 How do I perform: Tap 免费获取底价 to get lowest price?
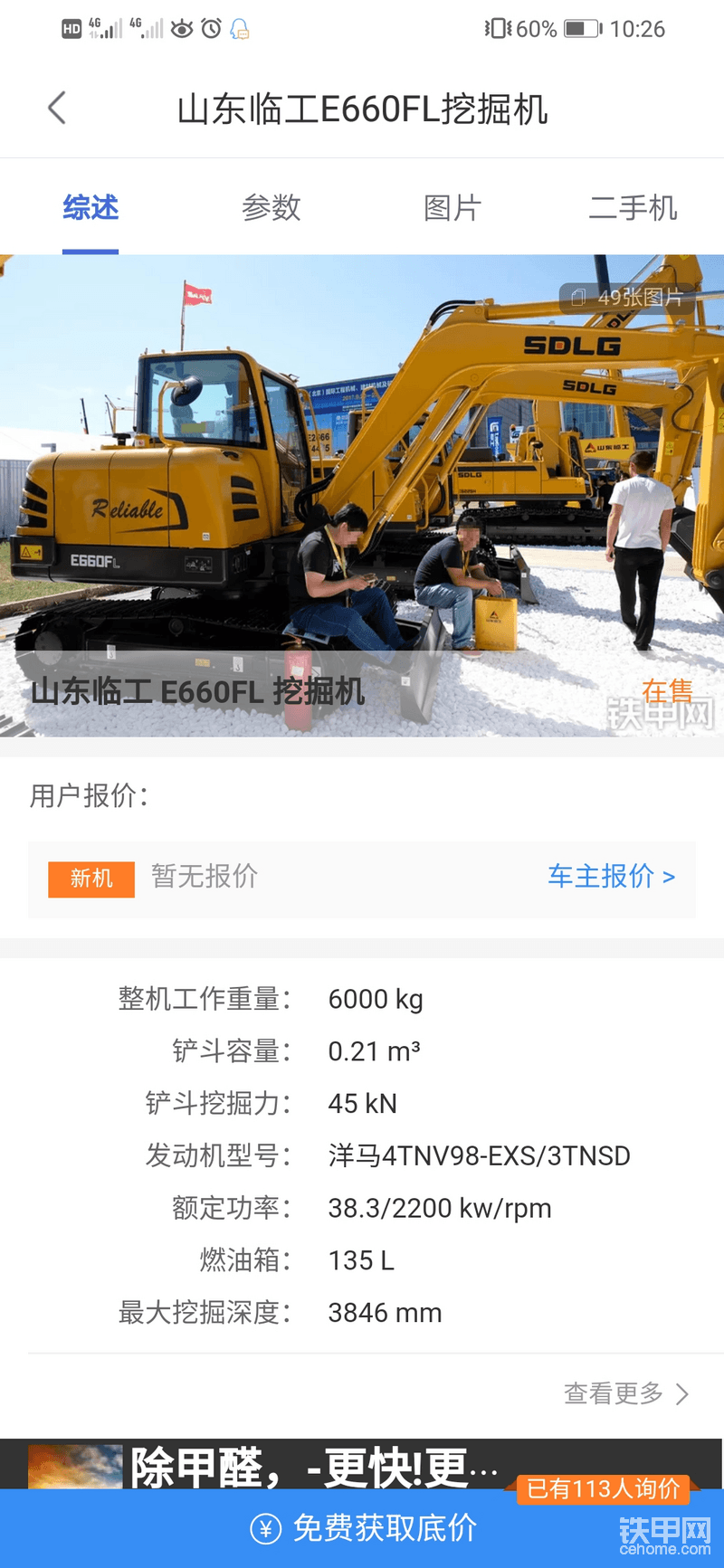pos(362,1528)
